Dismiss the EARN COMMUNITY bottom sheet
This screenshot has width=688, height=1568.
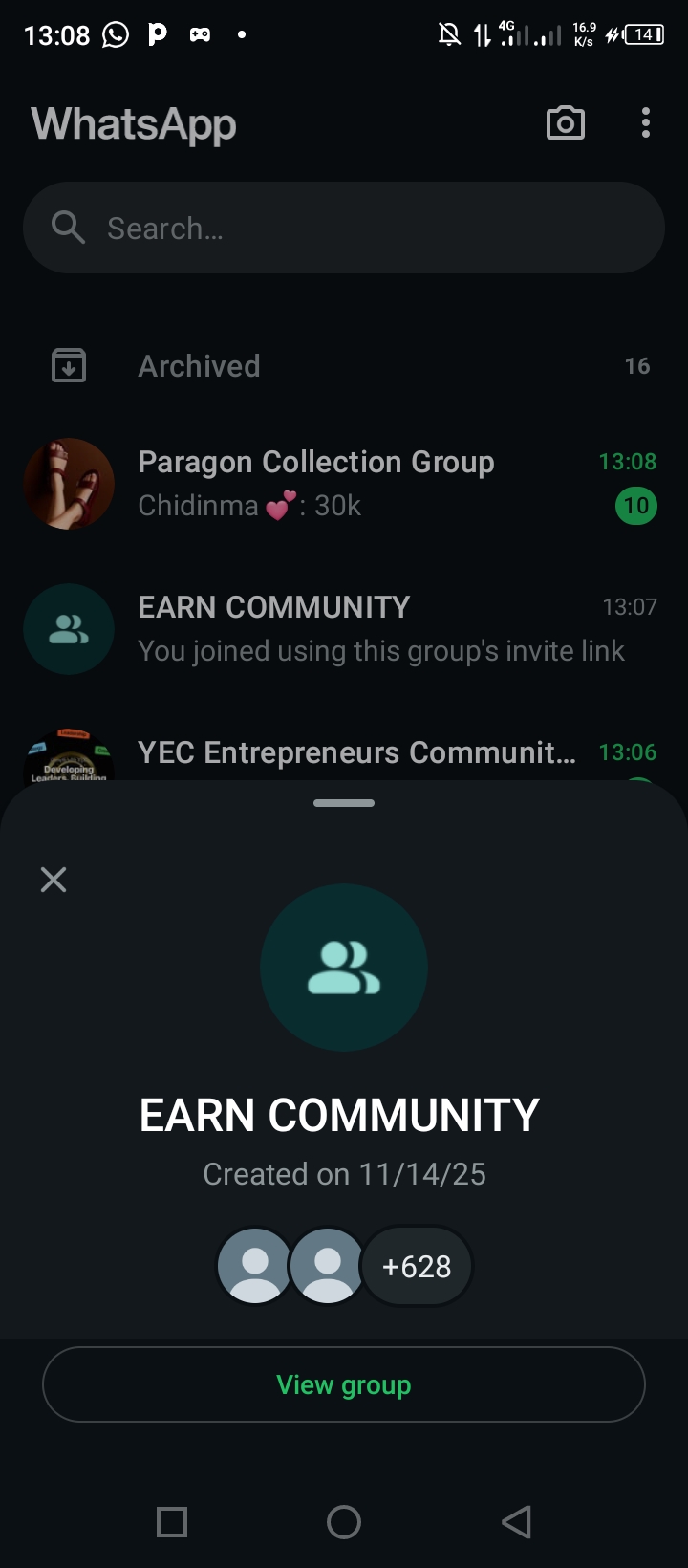(54, 880)
